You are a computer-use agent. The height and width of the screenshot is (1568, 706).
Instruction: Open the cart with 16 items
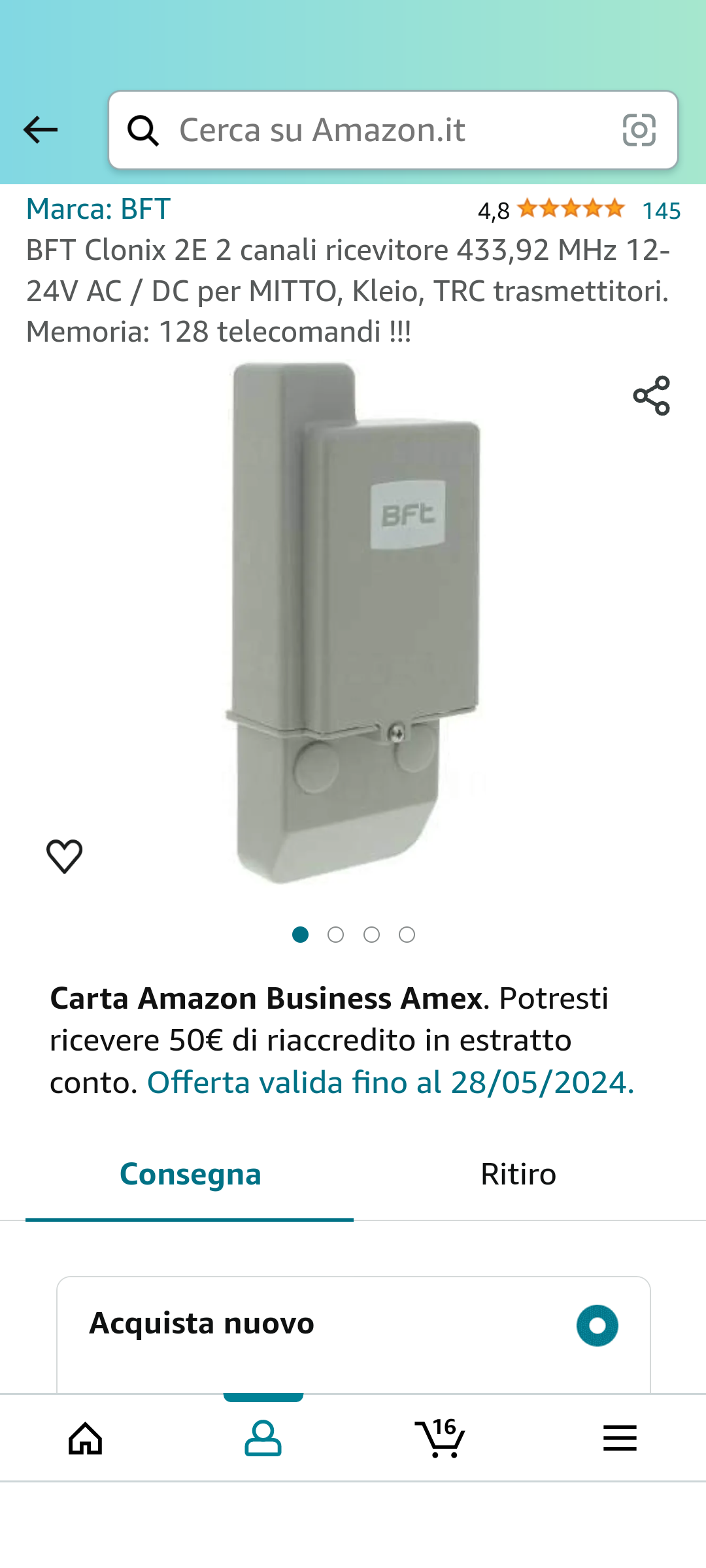point(440,1438)
